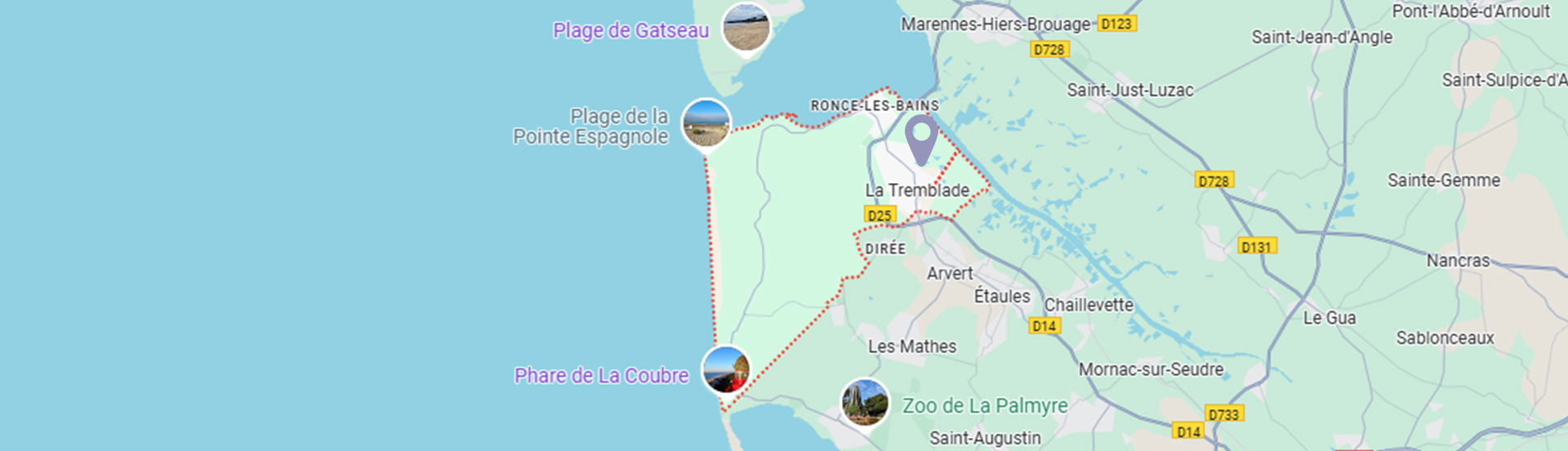Image resolution: width=1568 pixels, height=451 pixels.
Task: Tap the location pin above La Tremblade
Action: point(921,137)
